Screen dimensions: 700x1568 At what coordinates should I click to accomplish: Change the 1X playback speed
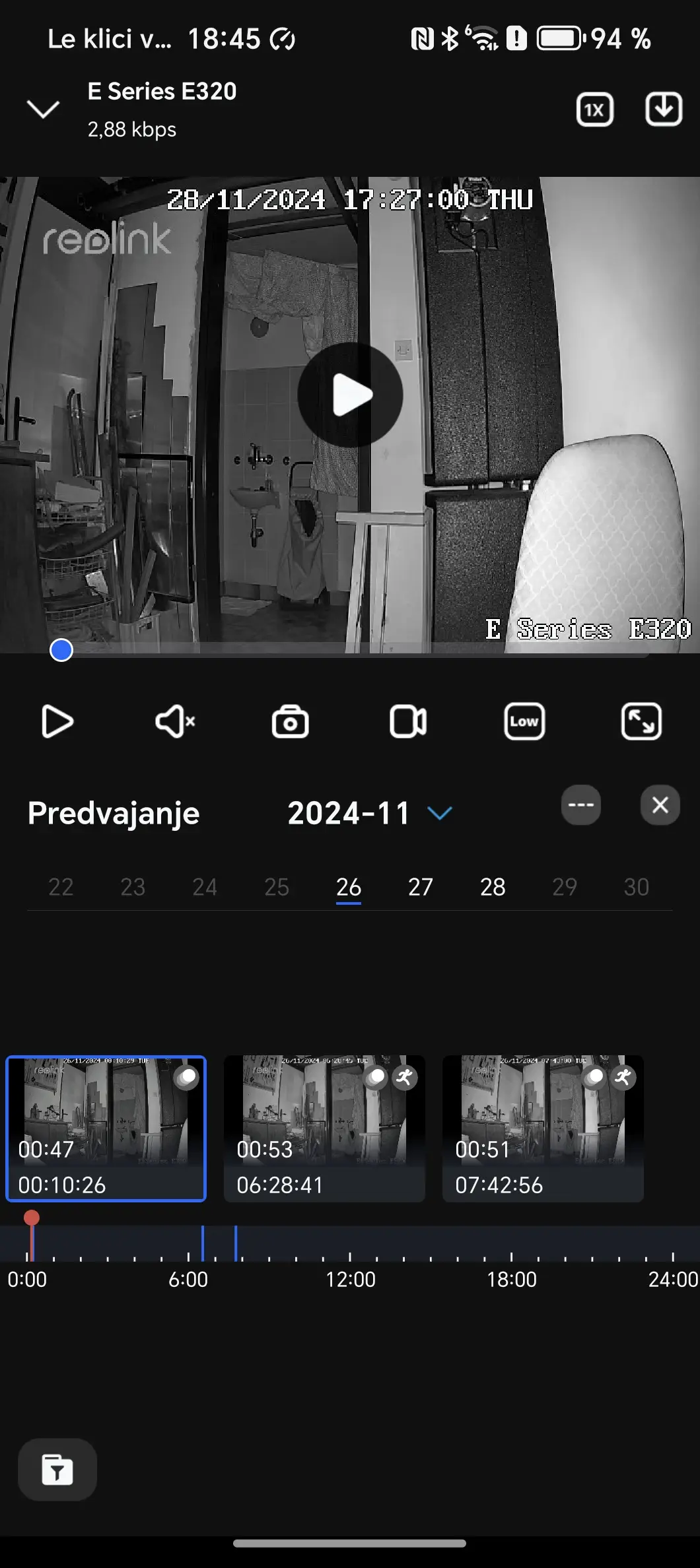tap(594, 110)
